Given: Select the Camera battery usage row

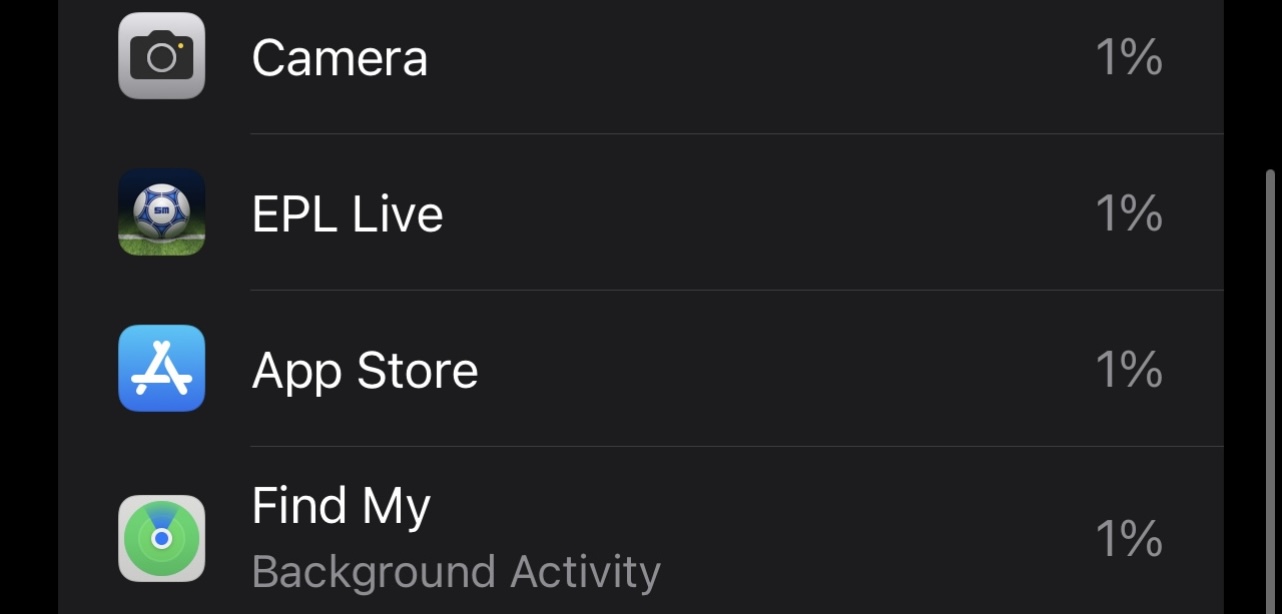Looking at the screenshot, I should [640, 58].
